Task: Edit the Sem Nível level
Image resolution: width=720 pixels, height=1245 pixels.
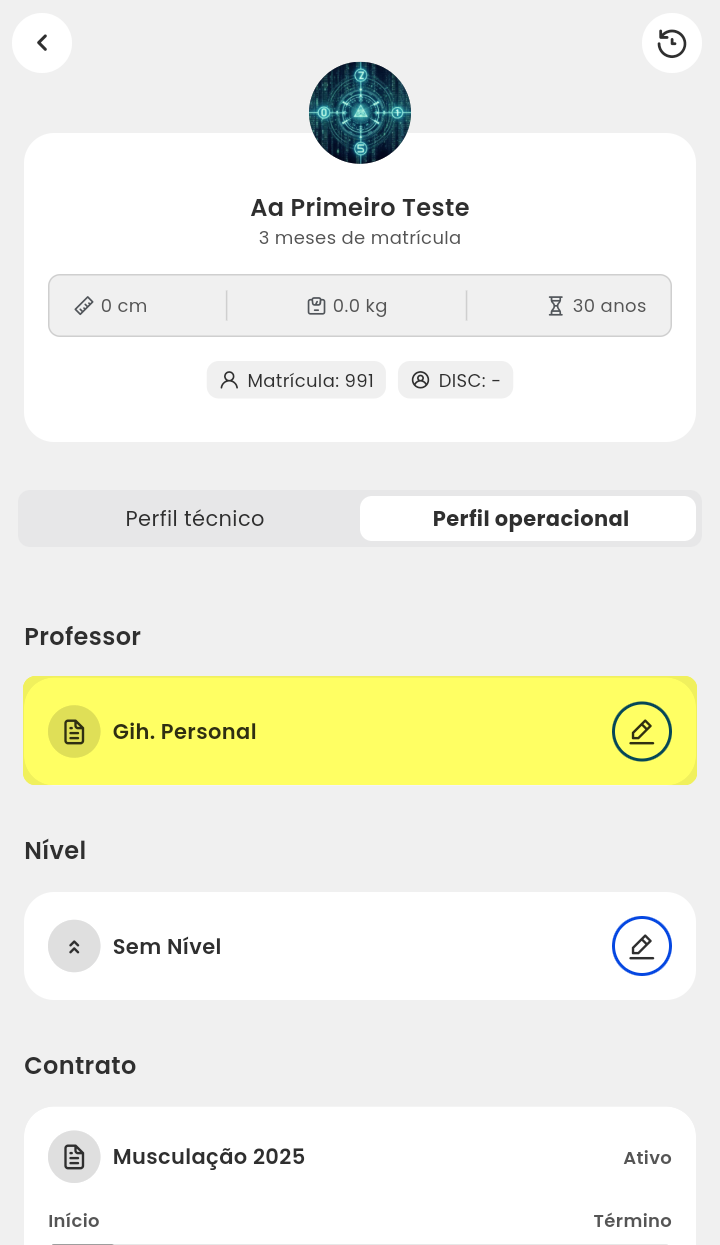Action: pyautogui.click(x=641, y=946)
